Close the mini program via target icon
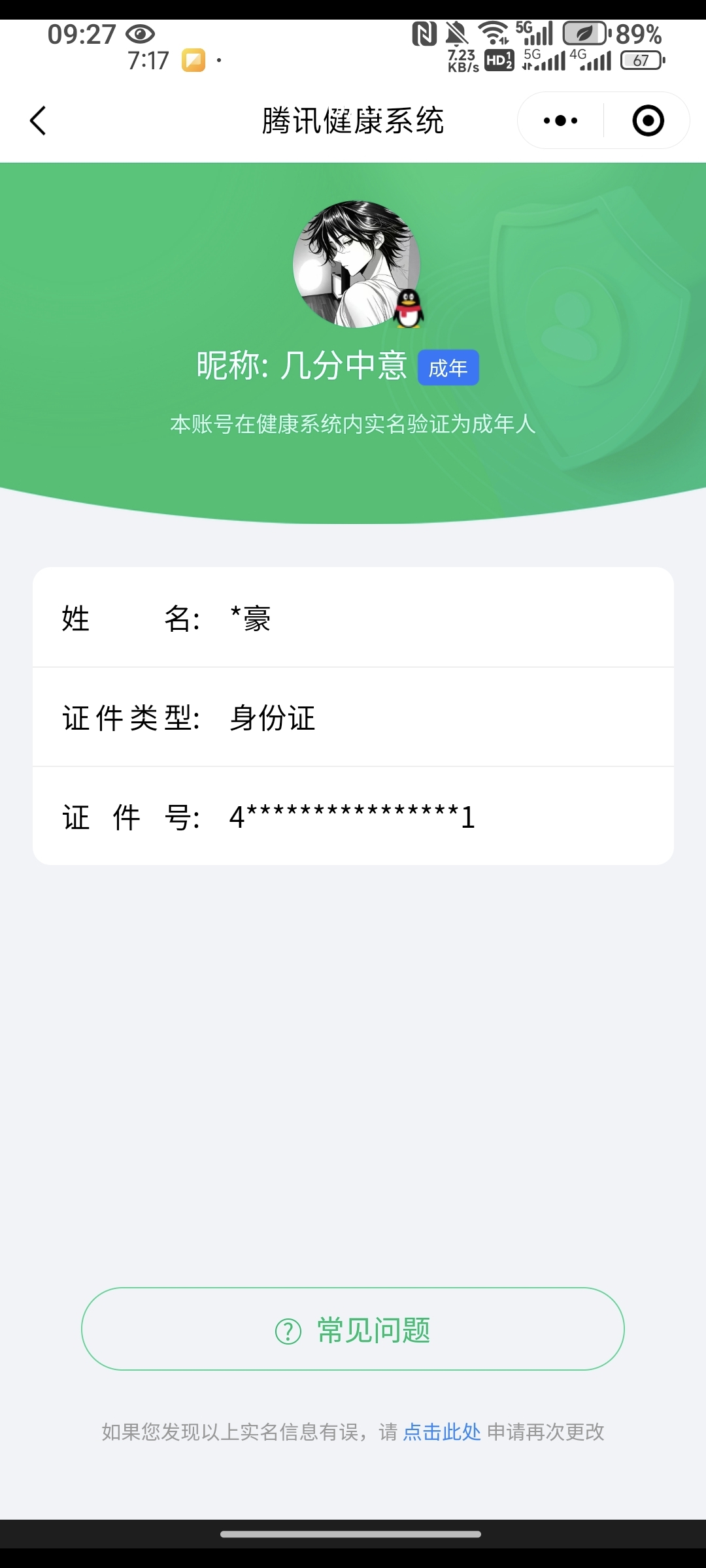Screen dimensions: 706x1568 [x=648, y=121]
